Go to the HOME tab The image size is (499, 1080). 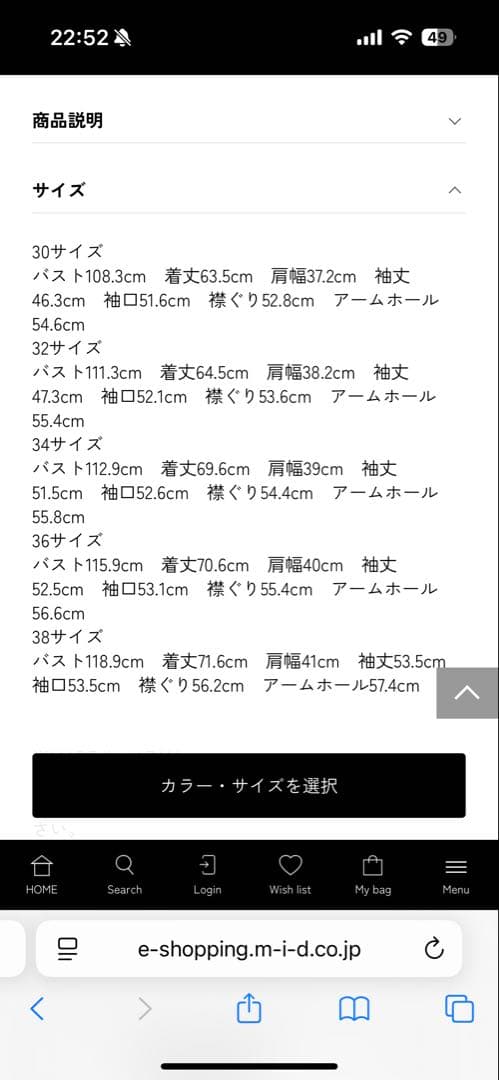click(x=41, y=875)
